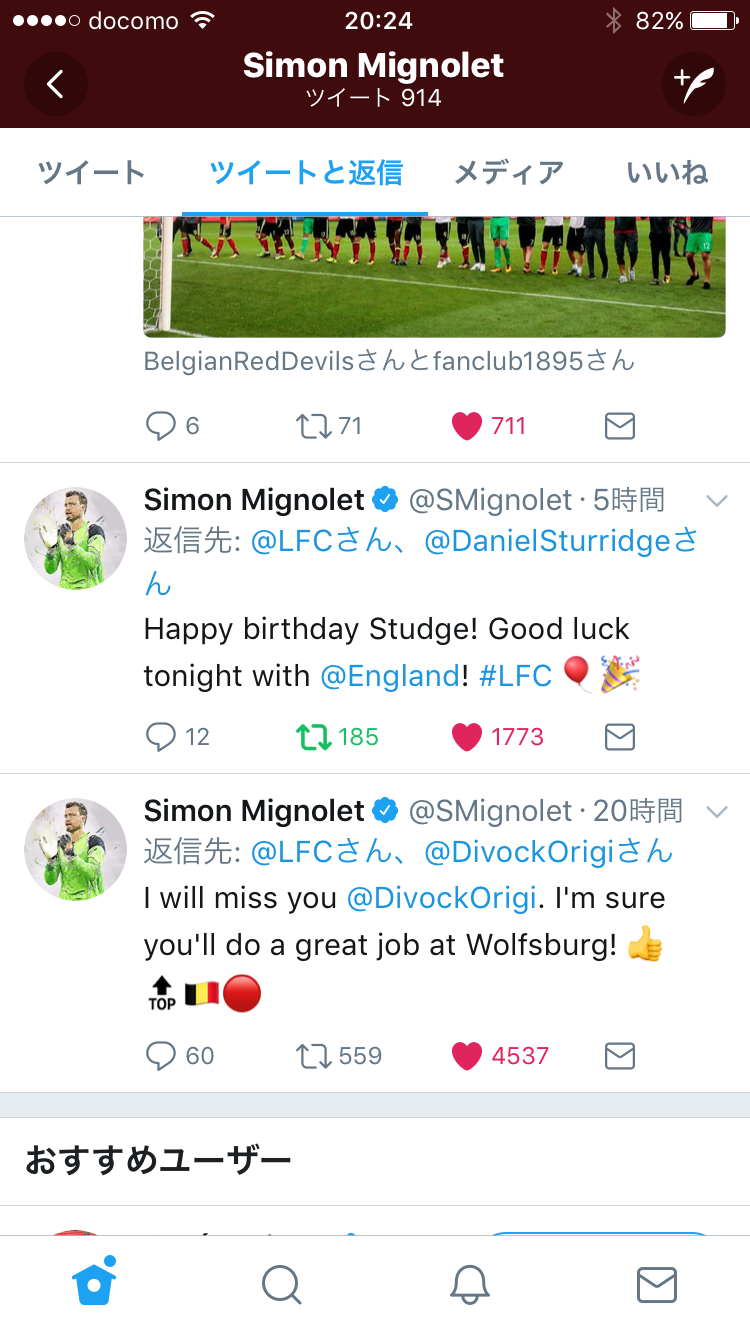
Task: Go to the home timeline tab
Action: [94, 1284]
